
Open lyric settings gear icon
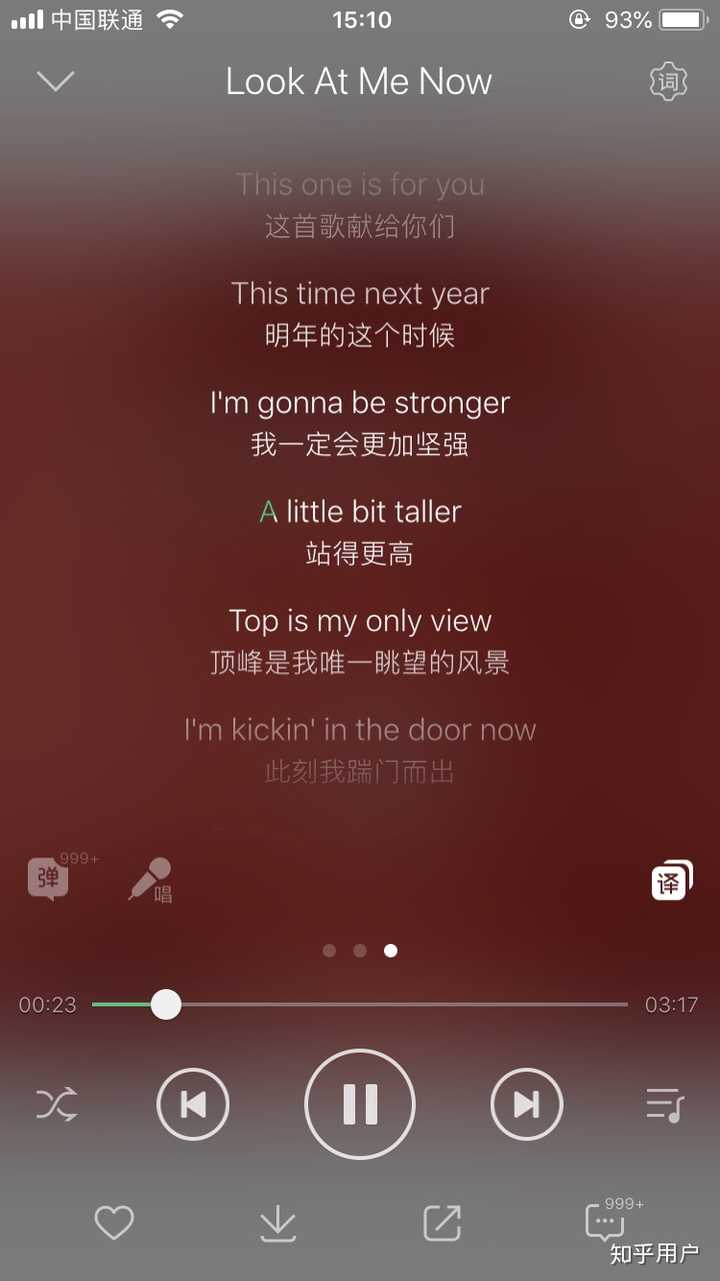pos(668,81)
